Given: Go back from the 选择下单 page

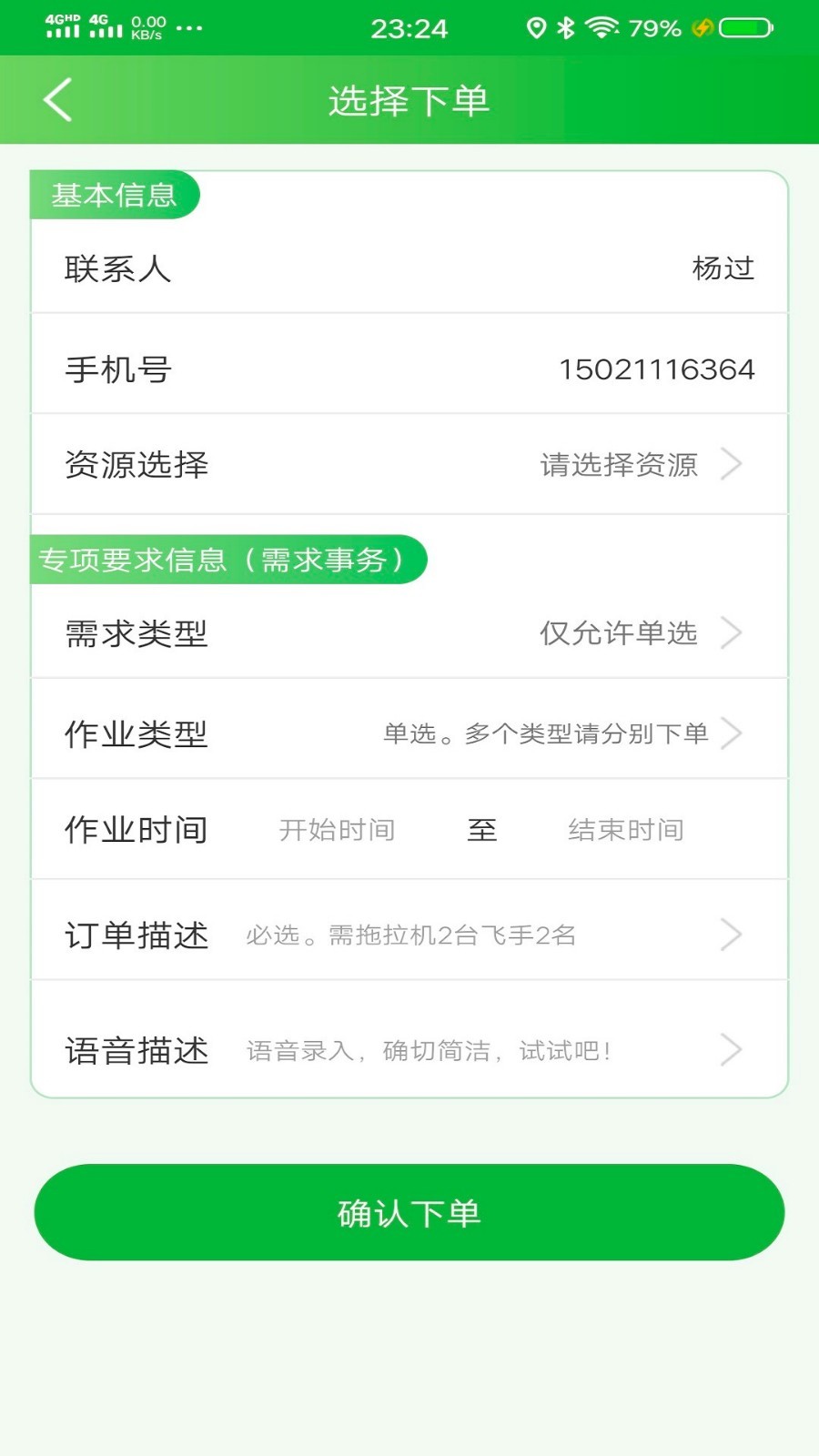Looking at the screenshot, I should 57,100.
